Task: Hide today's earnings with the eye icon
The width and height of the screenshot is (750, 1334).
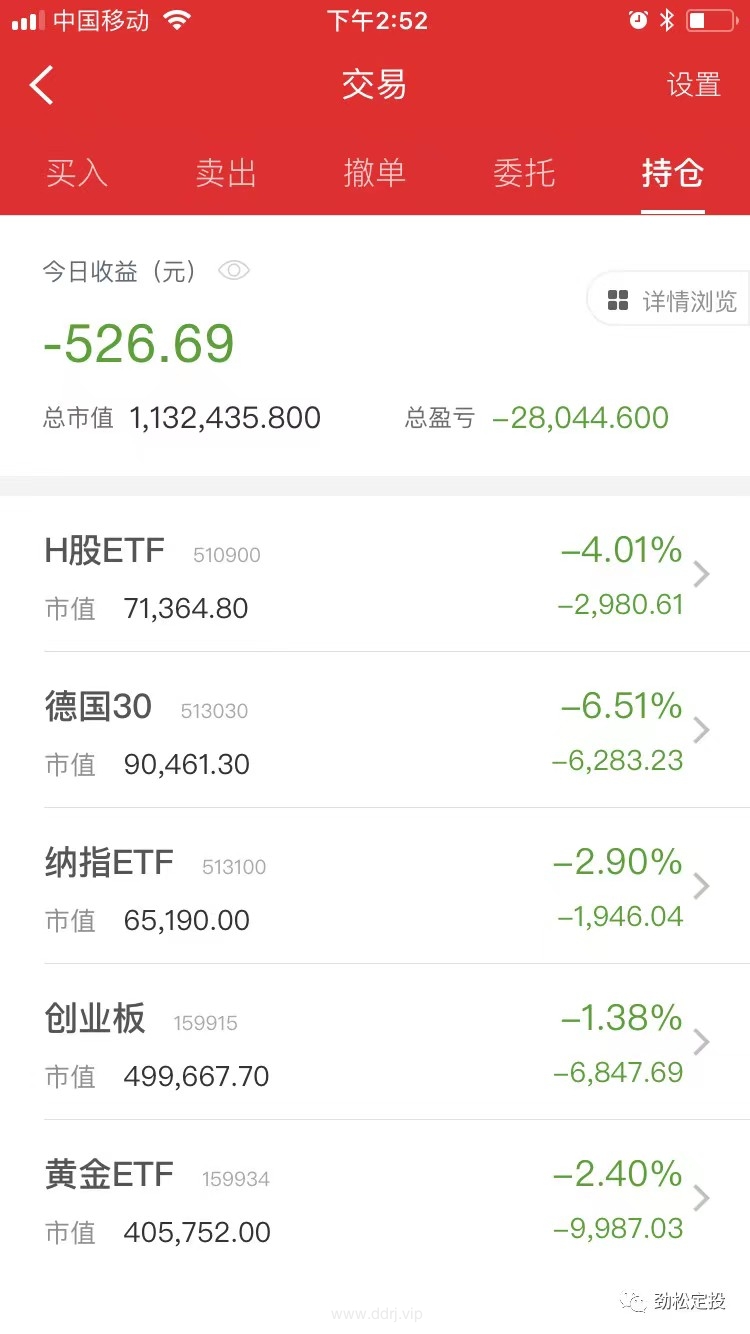Action: coord(234,271)
